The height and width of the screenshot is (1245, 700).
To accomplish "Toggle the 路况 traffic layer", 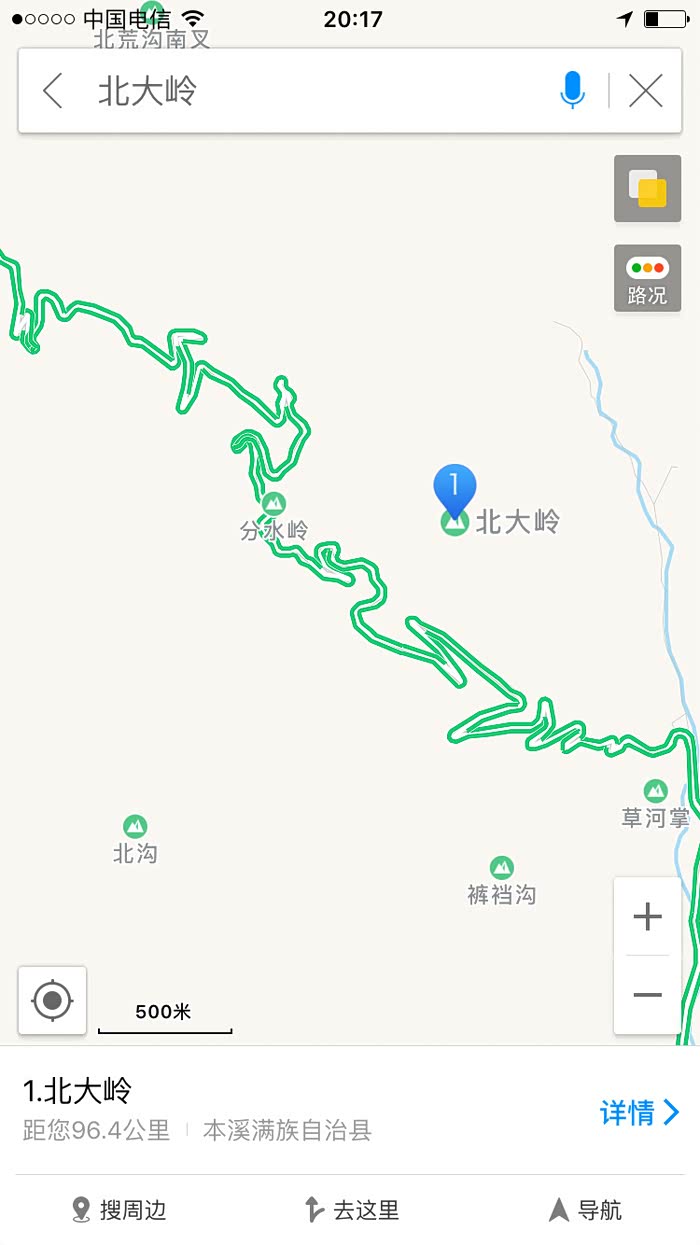I will coord(647,278).
